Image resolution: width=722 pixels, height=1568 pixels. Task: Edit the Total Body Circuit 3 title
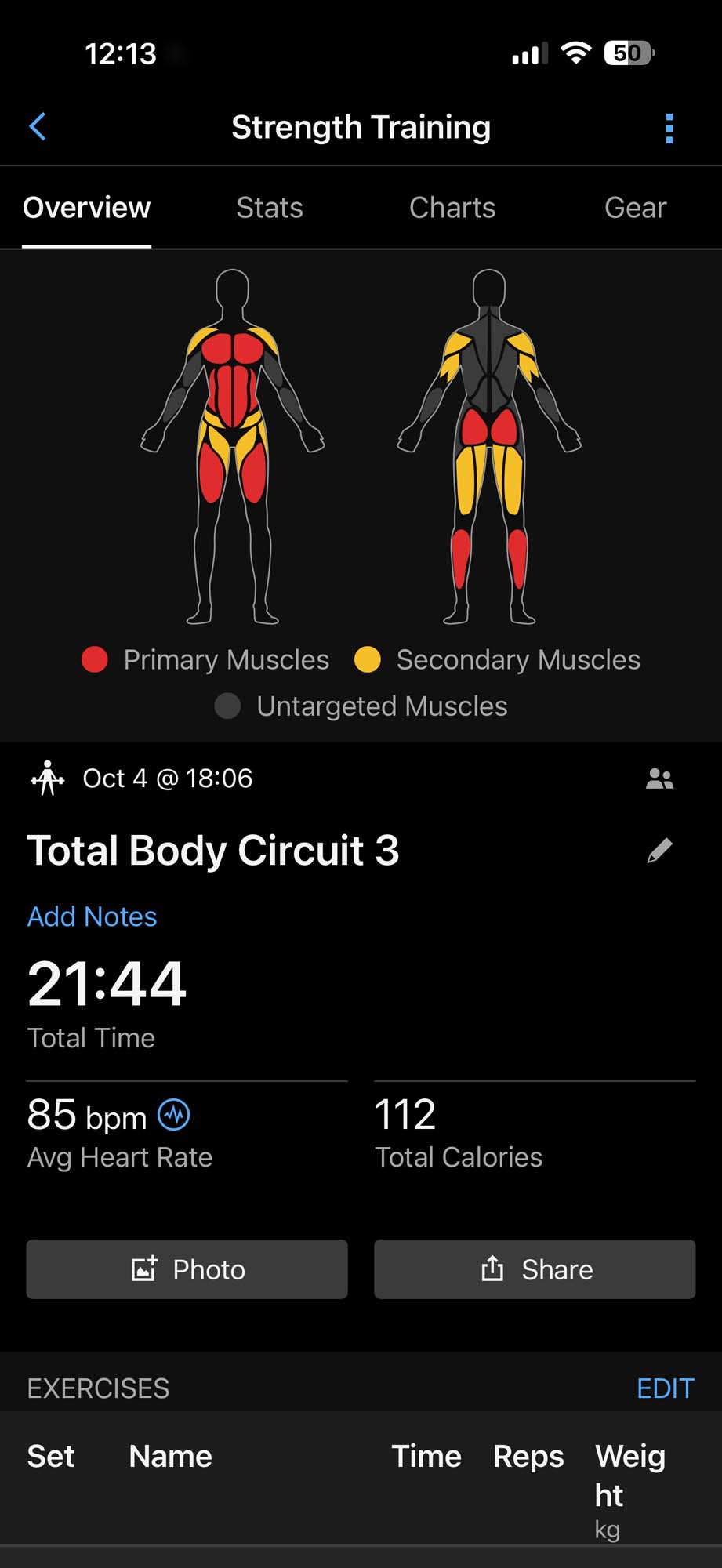point(659,851)
